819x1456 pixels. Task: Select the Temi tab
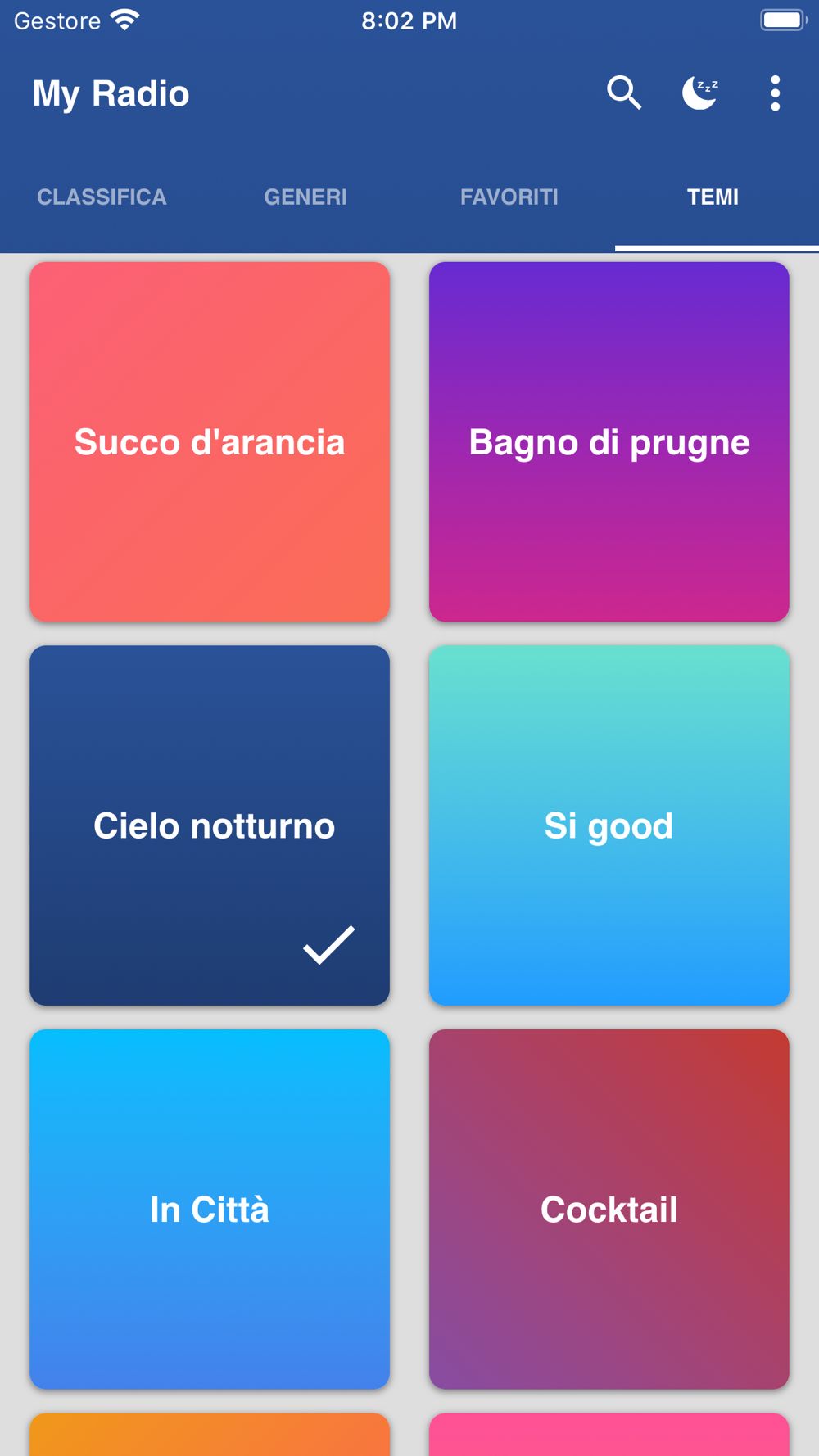(x=713, y=197)
